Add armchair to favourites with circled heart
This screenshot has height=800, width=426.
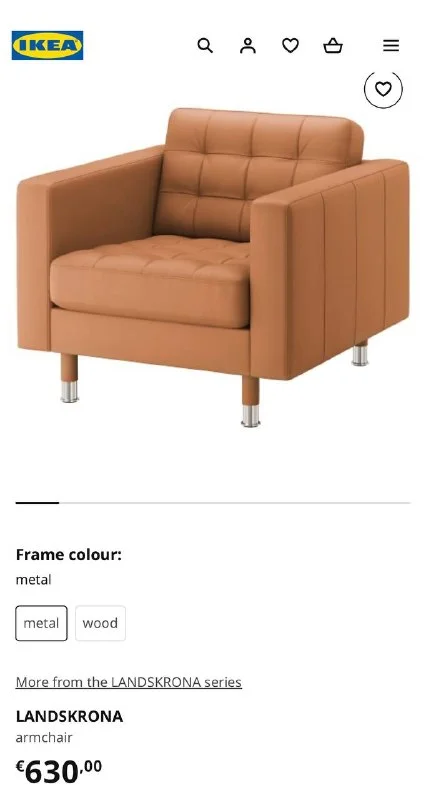point(383,89)
